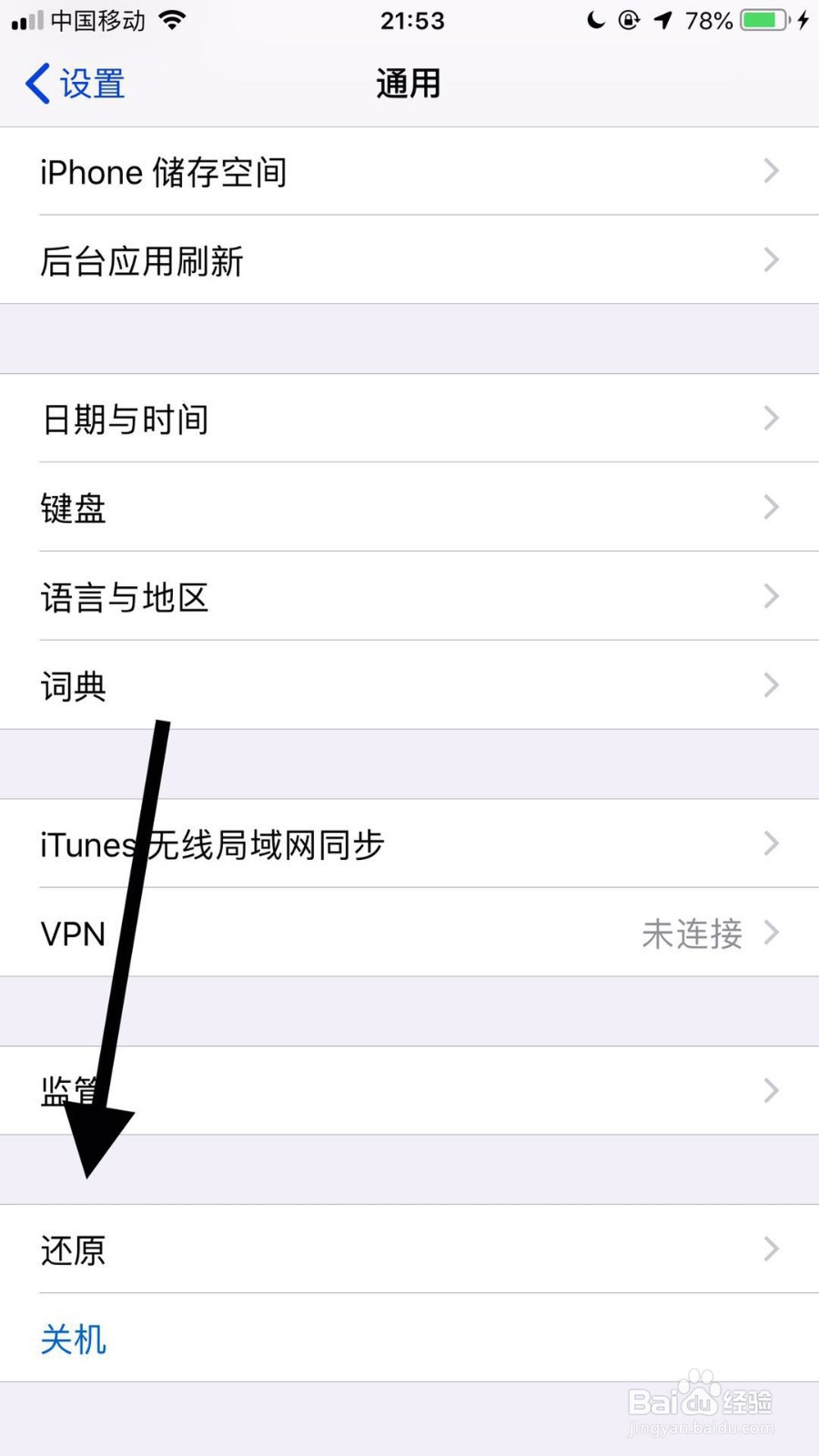819x1456 pixels.
Task: Tap the Do Not Disturb moon icon
Action: [596, 20]
